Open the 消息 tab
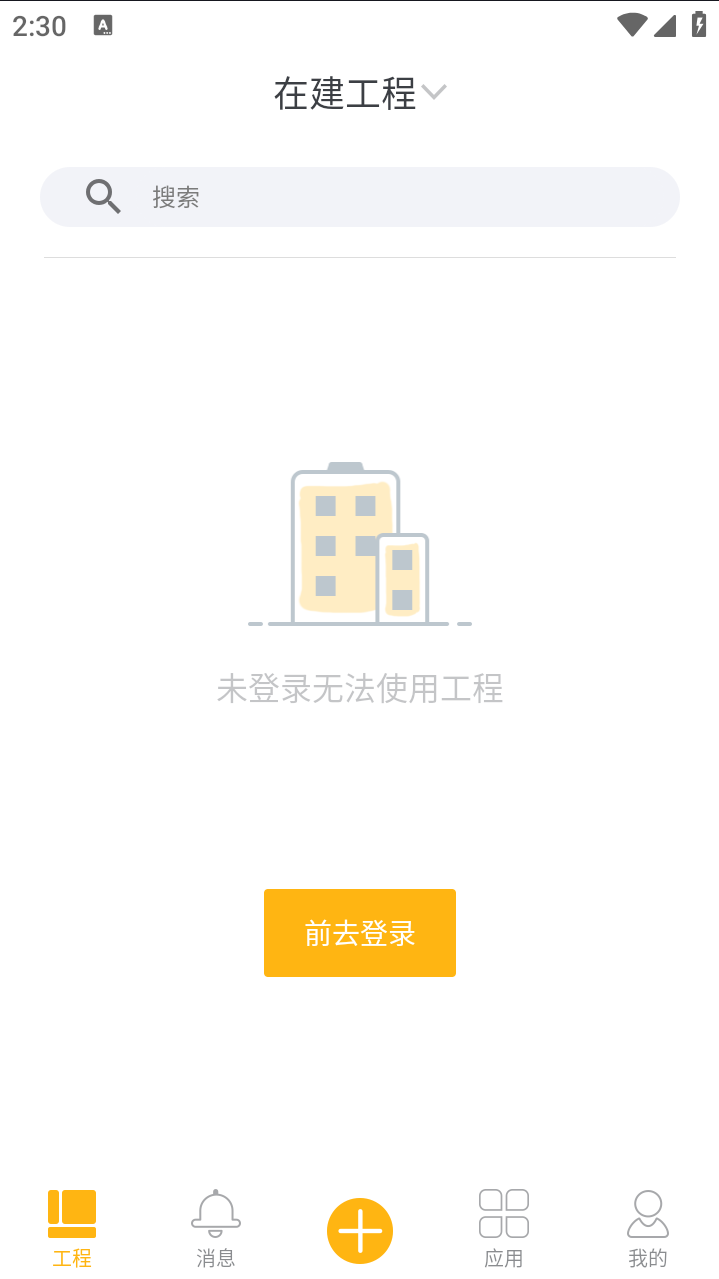Image resolution: width=719 pixels, height=1279 pixels. coord(216,1228)
